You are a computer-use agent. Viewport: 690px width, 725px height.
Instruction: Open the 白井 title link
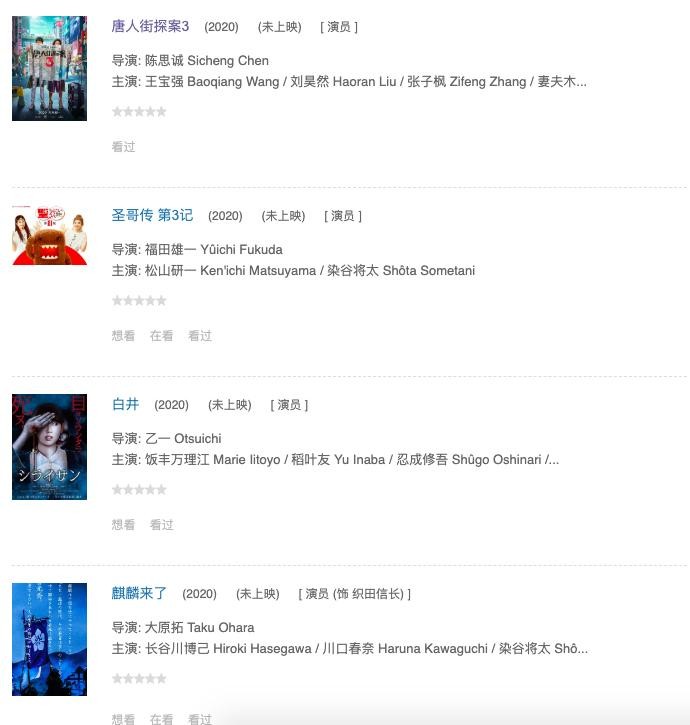(x=125, y=404)
